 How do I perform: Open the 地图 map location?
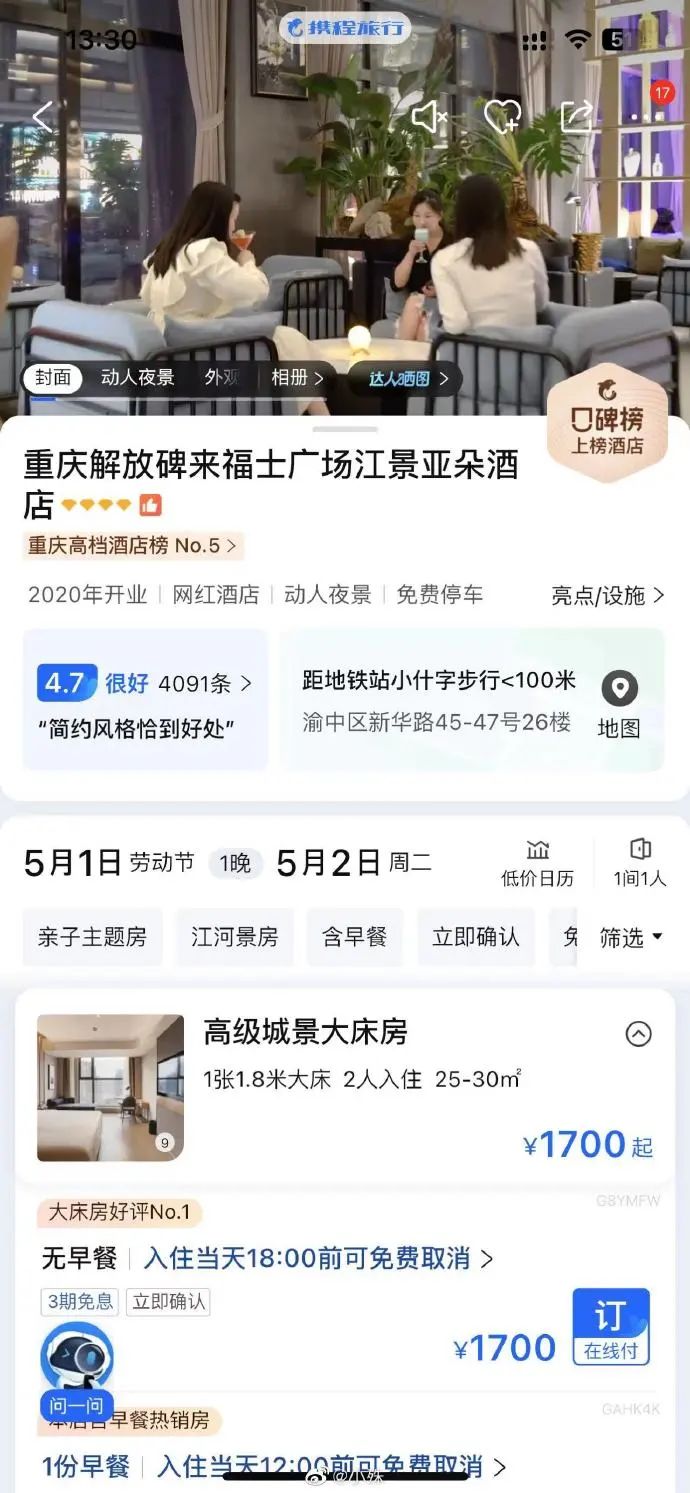(x=619, y=704)
